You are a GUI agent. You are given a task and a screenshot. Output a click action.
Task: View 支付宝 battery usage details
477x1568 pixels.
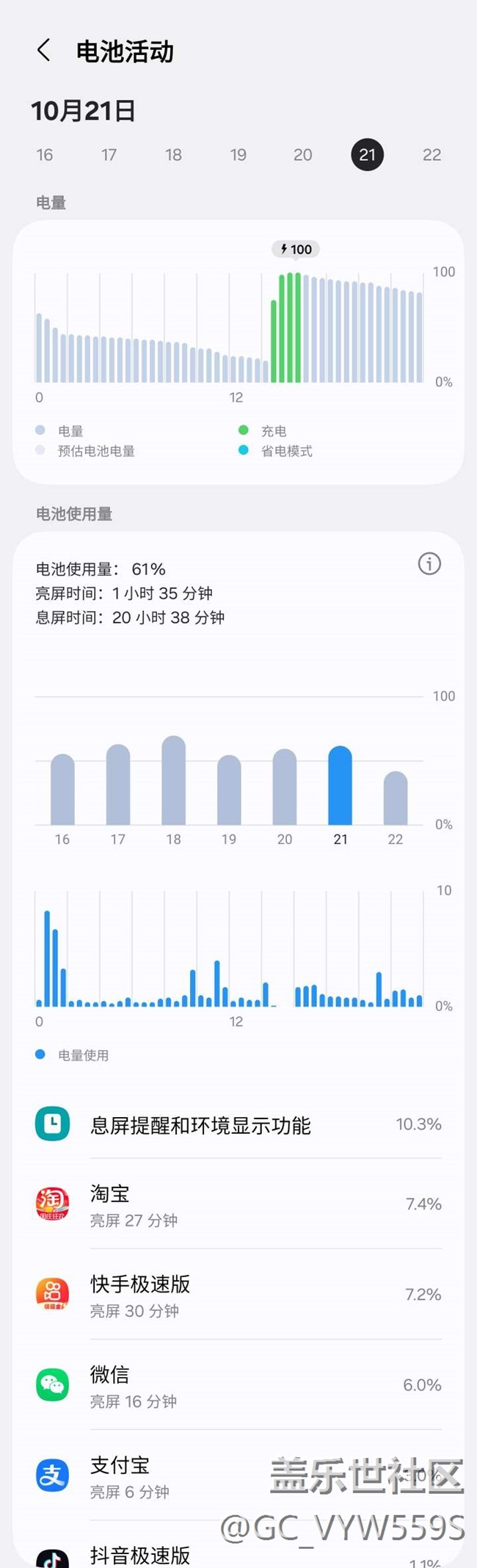tap(238, 1475)
